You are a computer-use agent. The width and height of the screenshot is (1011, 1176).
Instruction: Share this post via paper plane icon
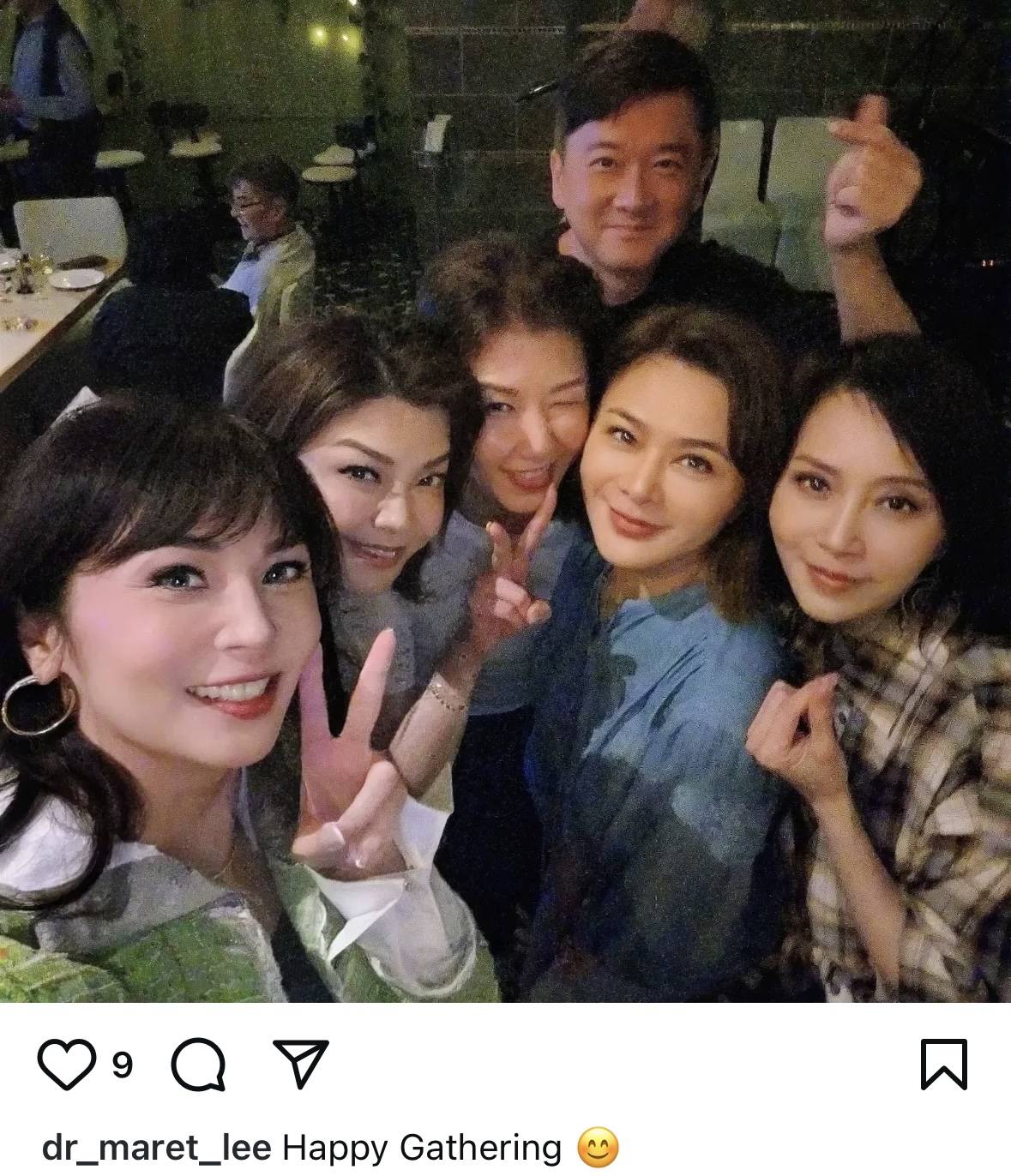pos(300,1063)
